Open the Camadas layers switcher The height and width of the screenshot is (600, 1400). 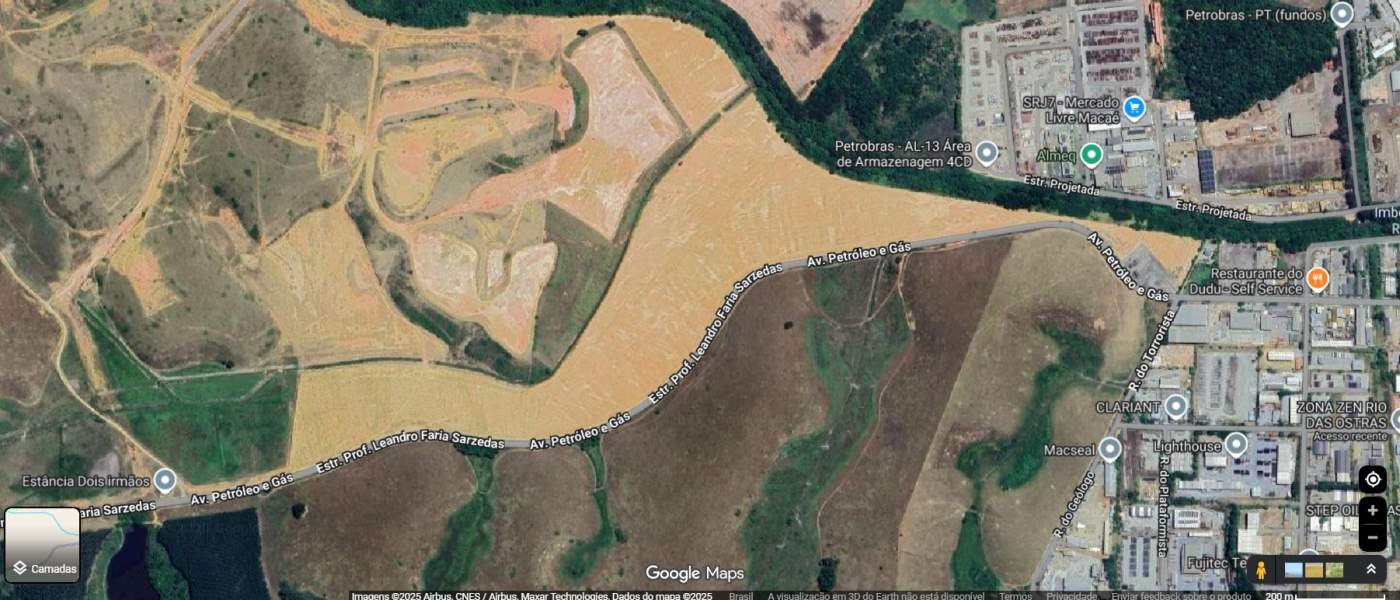tap(42, 545)
